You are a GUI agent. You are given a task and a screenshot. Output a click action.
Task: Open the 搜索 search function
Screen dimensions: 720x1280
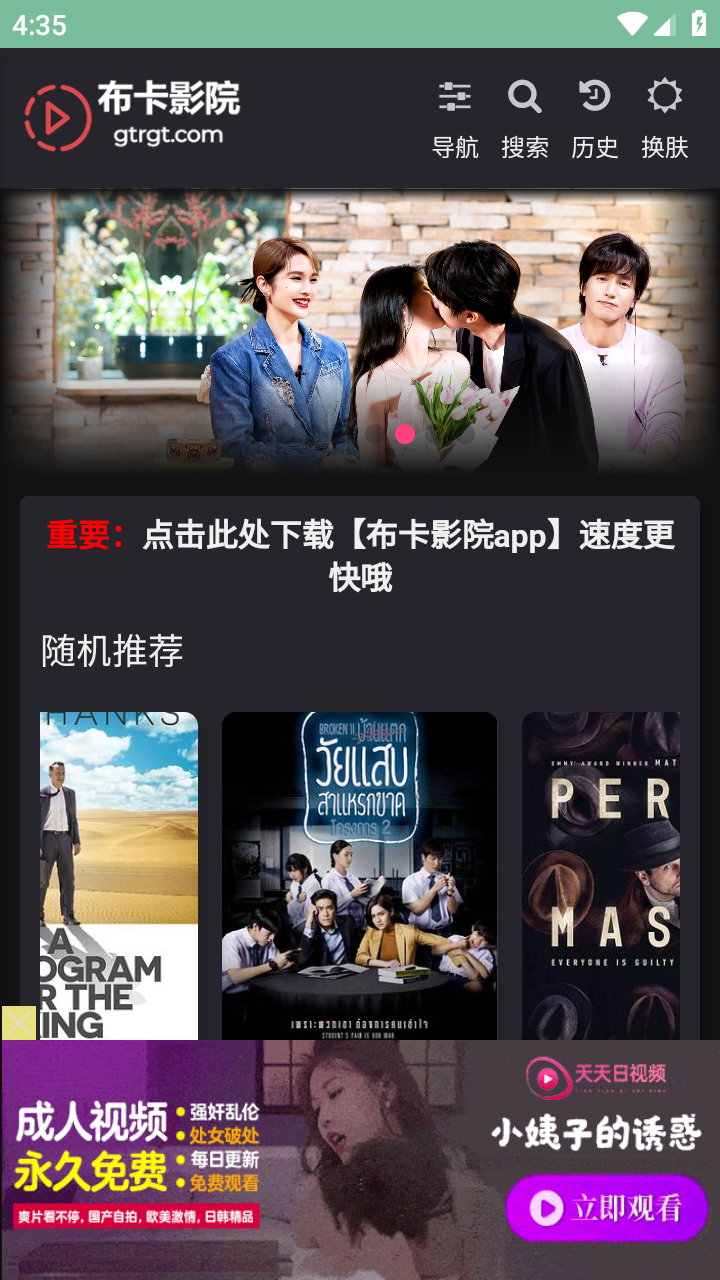[x=525, y=120]
